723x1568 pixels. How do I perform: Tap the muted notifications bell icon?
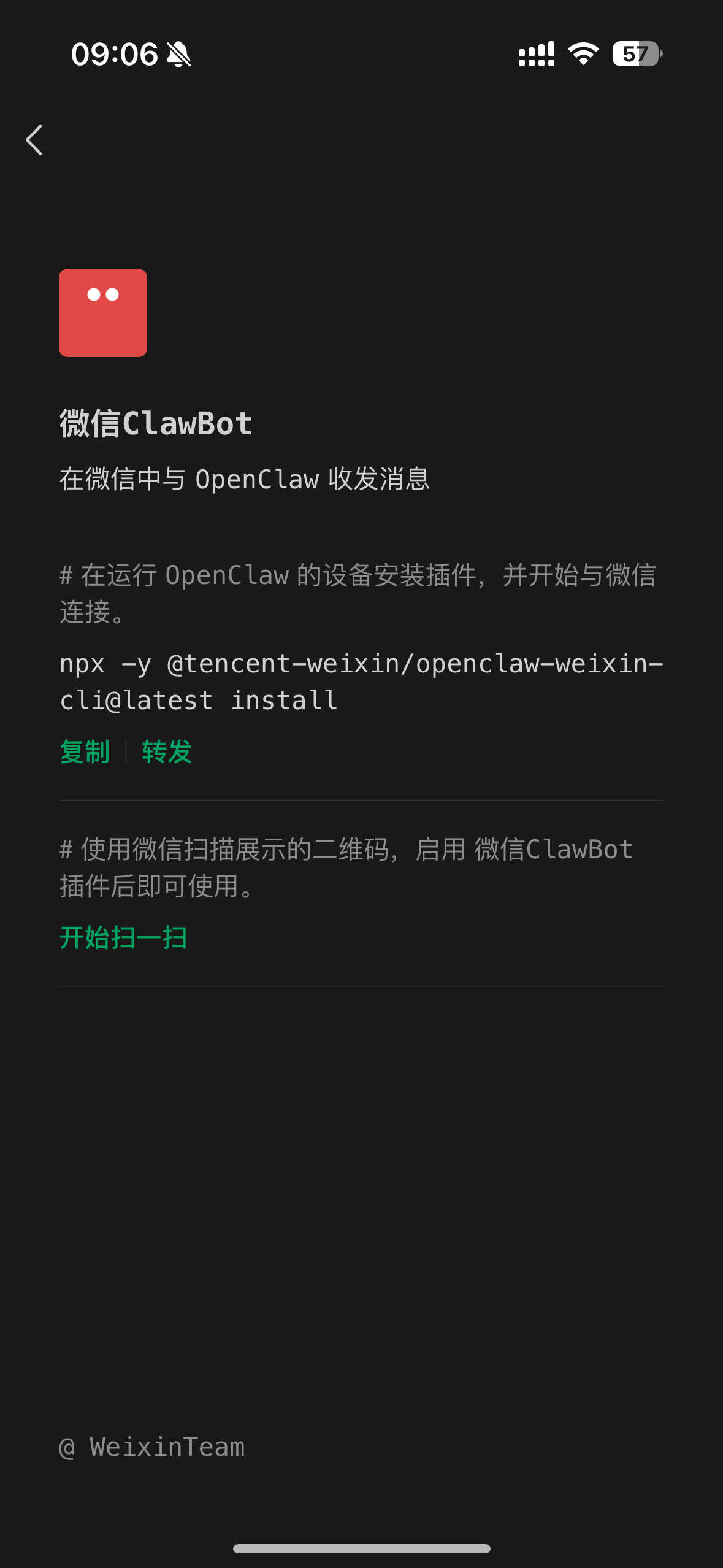pyautogui.click(x=178, y=55)
